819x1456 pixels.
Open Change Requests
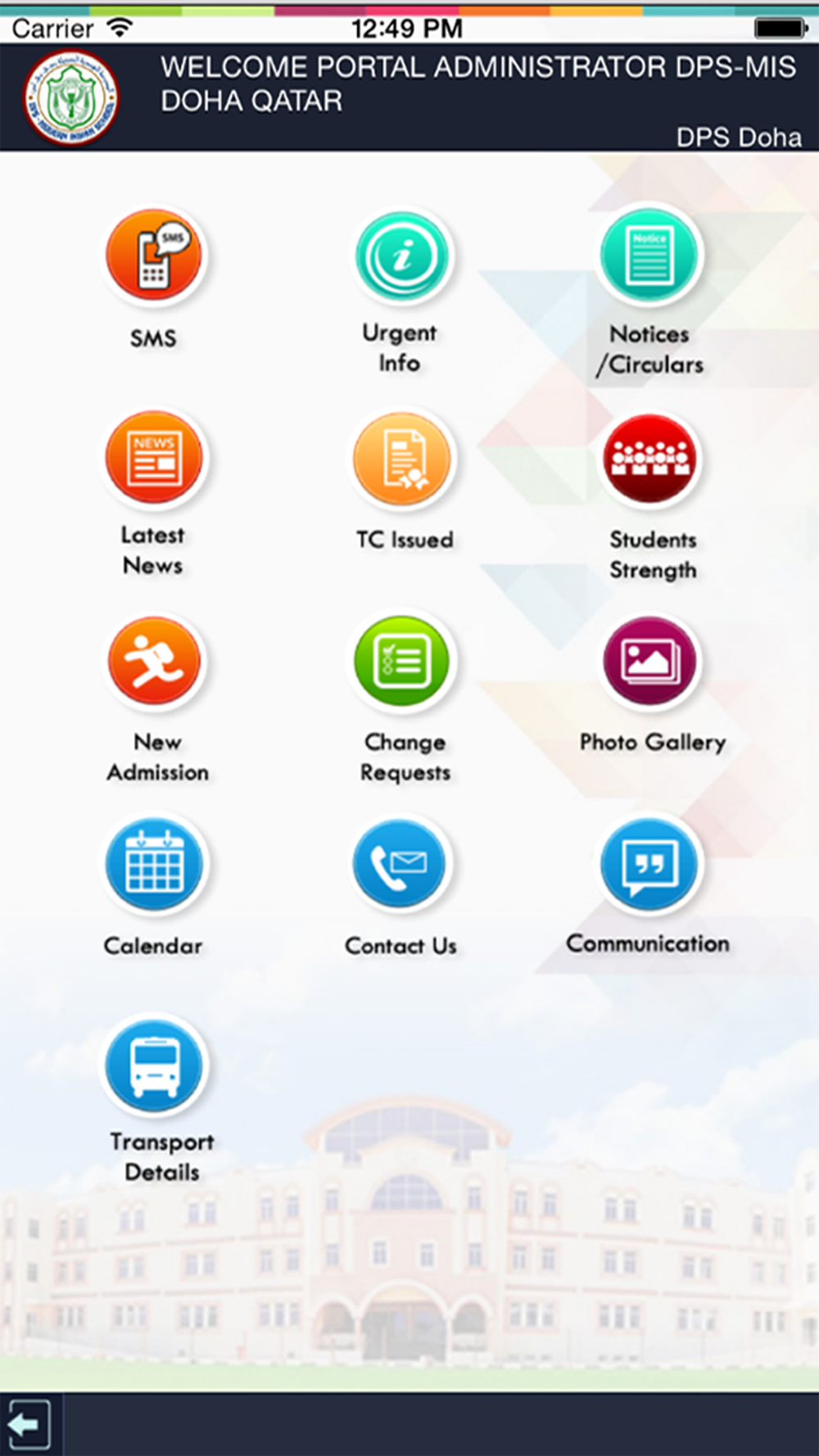click(x=401, y=662)
